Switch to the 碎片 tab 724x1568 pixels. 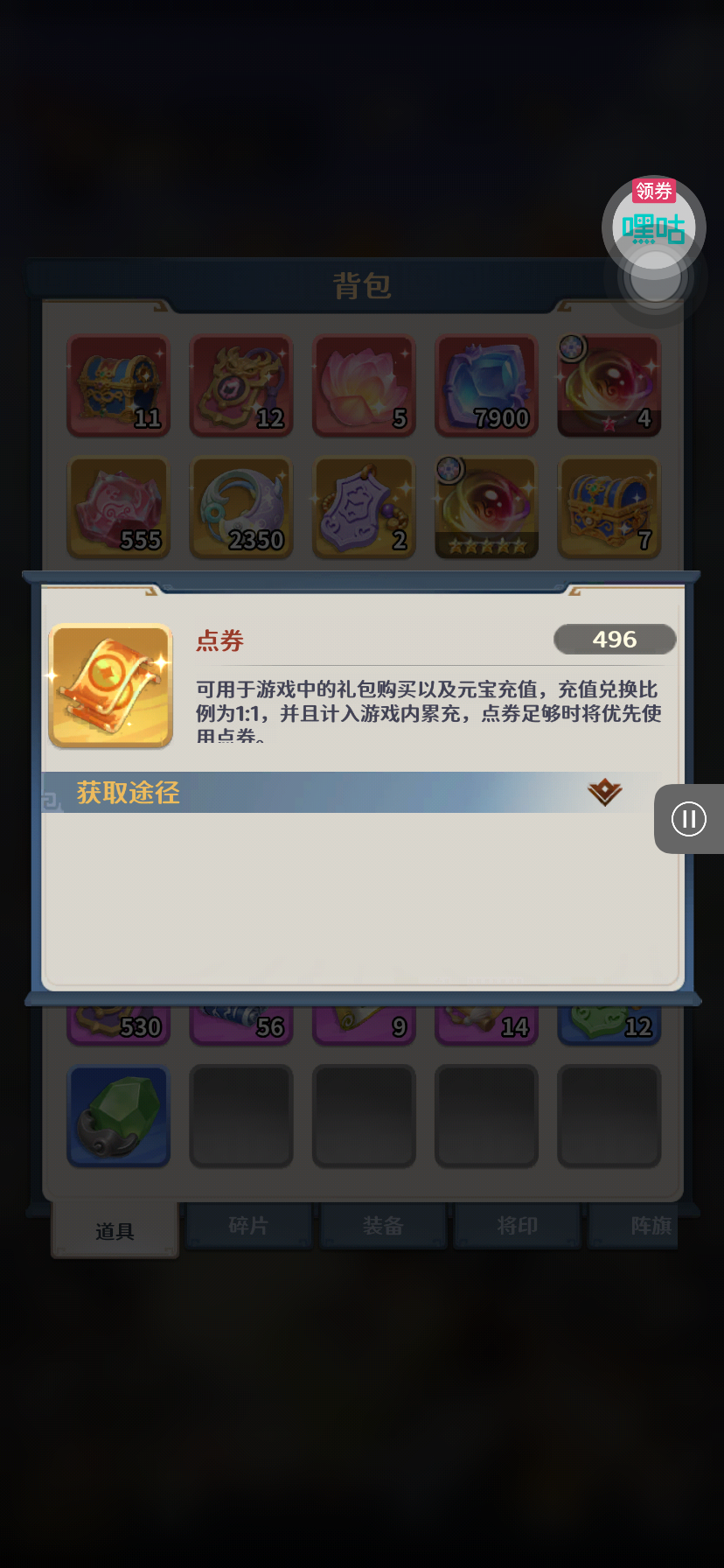click(248, 1226)
